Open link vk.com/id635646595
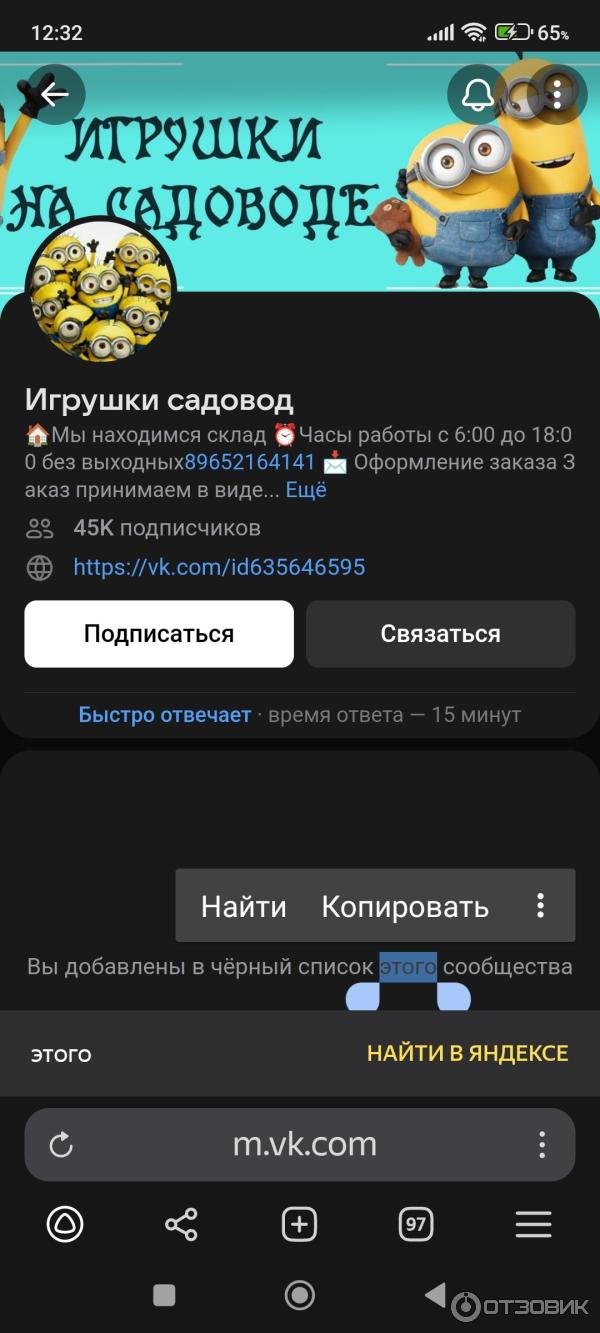This screenshot has width=600, height=1333. click(219, 567)
